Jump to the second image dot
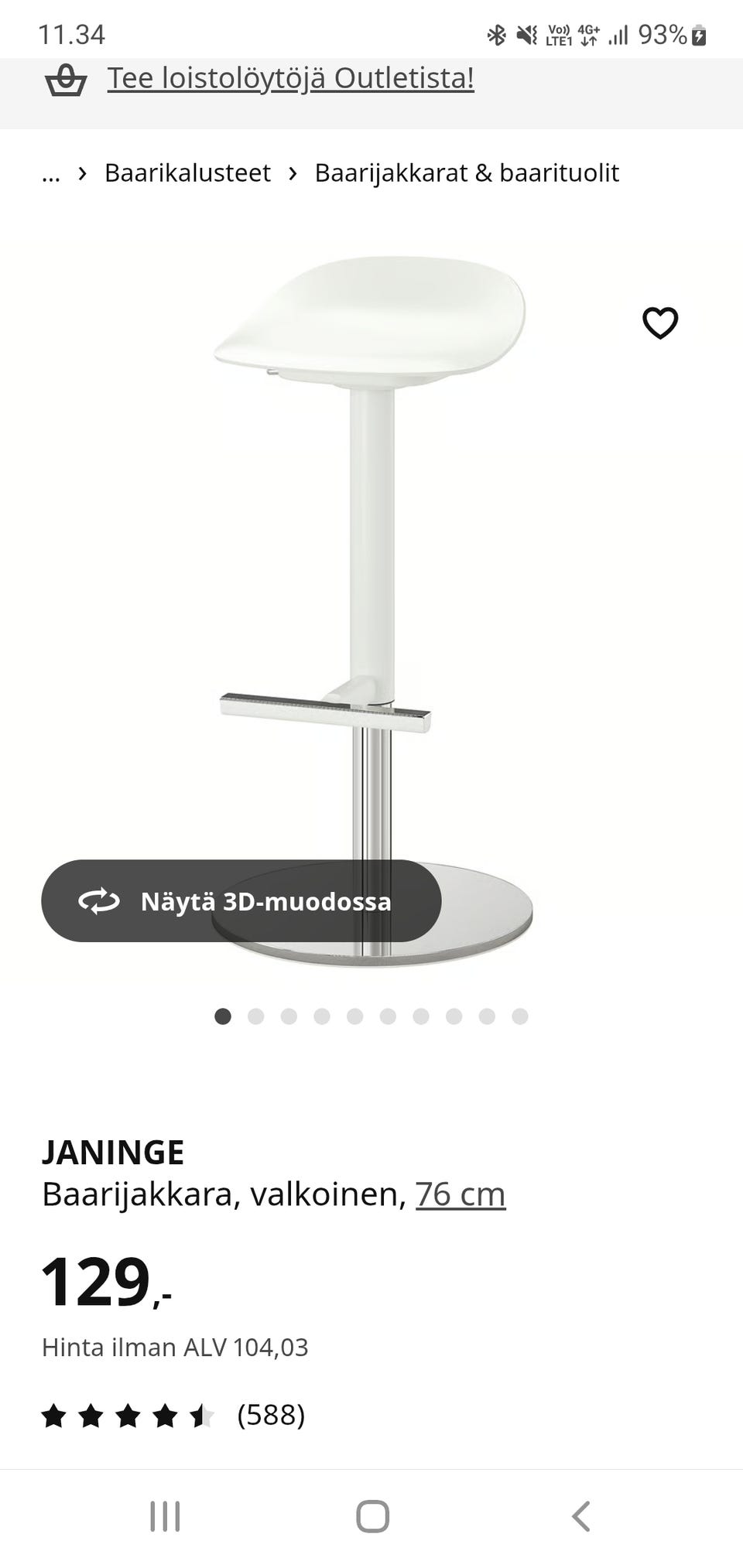743x1568 pixels. tap(256, 1016)
